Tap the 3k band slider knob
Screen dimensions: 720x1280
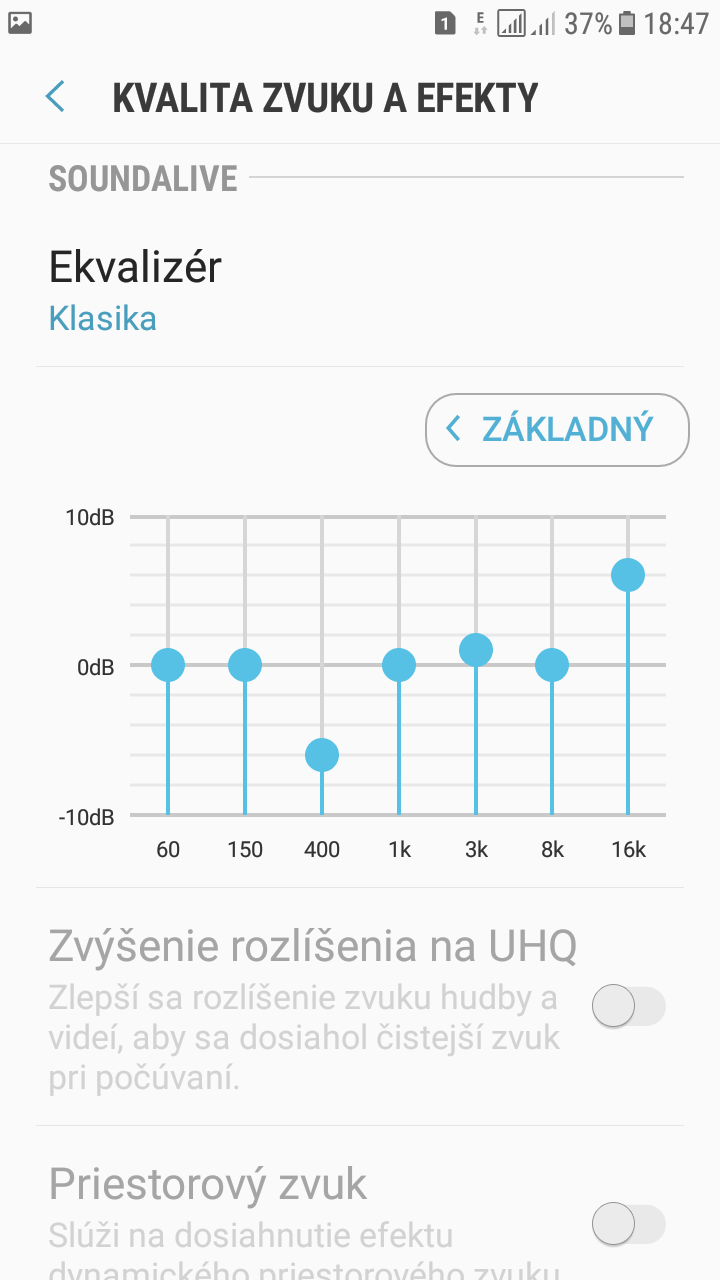click(x=476, y=650)
